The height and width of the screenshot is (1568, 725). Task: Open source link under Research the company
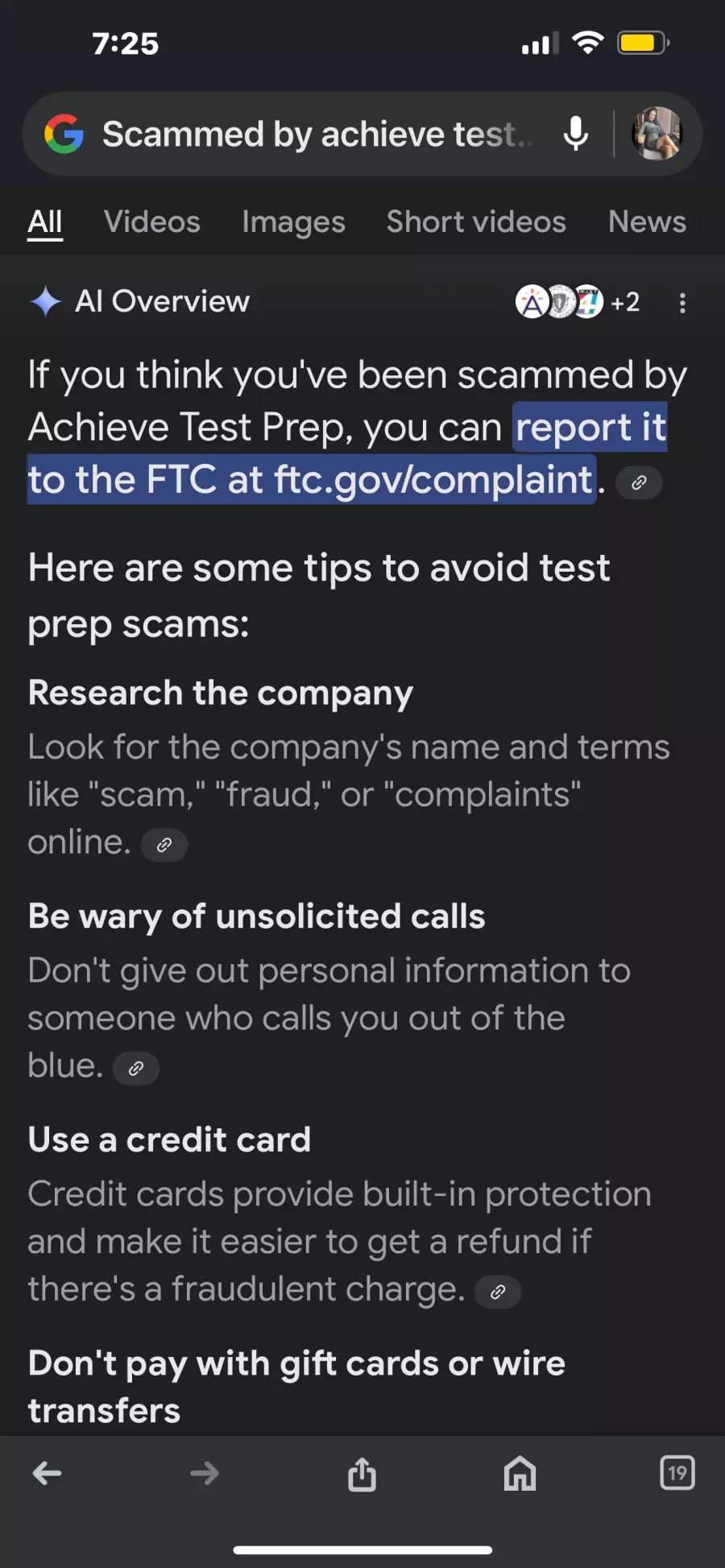pyautogui.click(x=164, y=845)
